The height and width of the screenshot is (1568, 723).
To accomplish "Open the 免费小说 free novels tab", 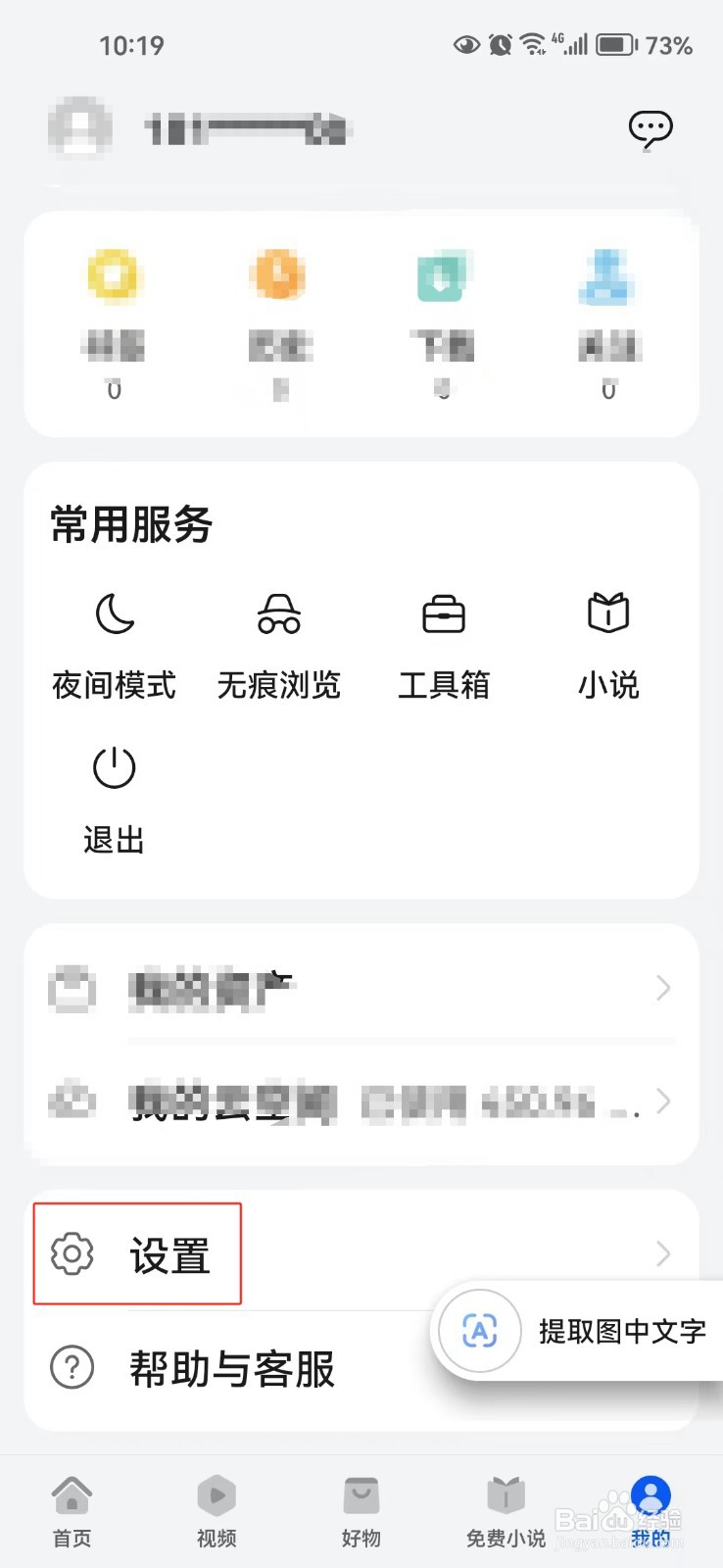I will coord(505,1509).
